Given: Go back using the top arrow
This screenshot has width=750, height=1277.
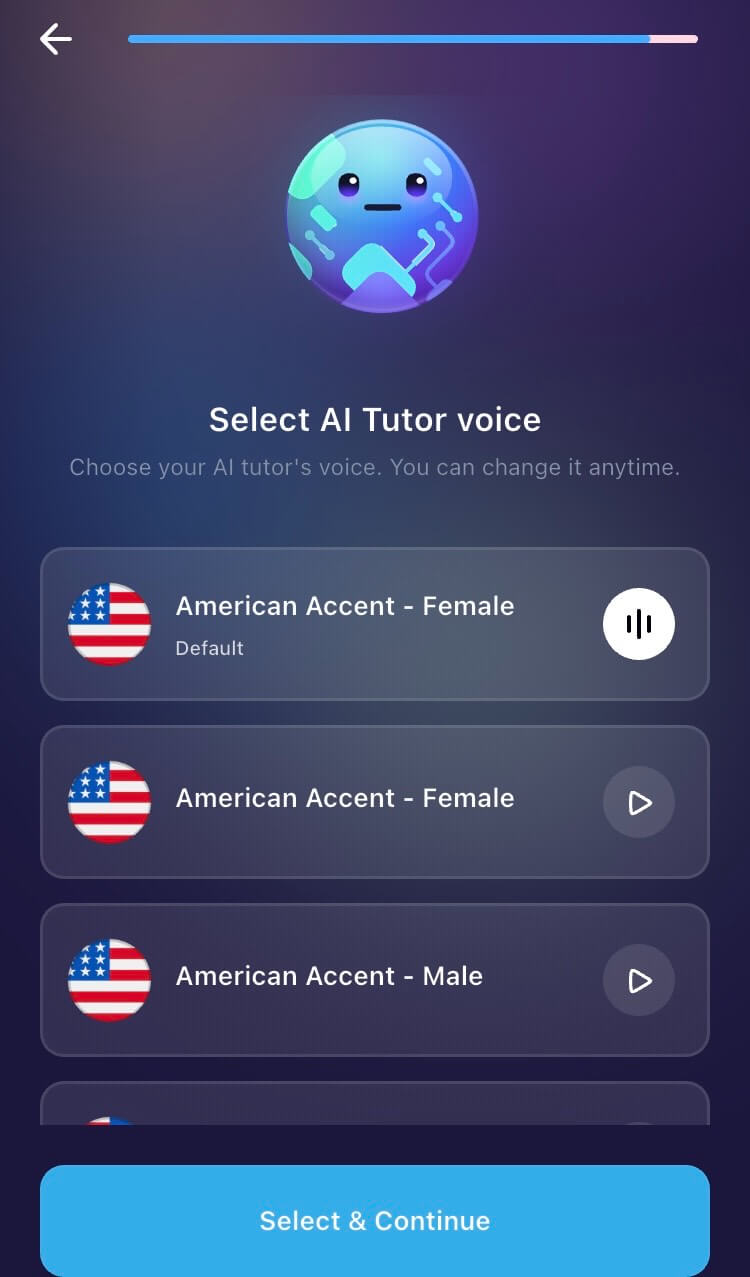Looking at the screenshot, I should click(56, 39).
